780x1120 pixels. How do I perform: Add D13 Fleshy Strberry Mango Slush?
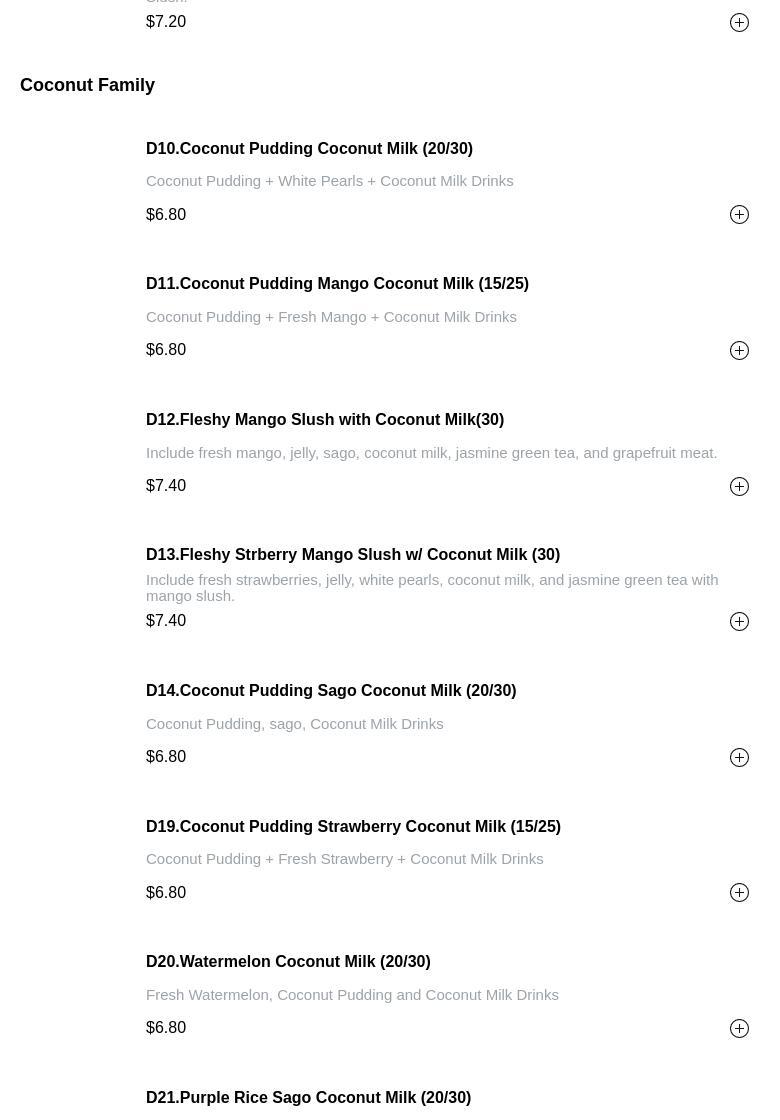[739, 621]
